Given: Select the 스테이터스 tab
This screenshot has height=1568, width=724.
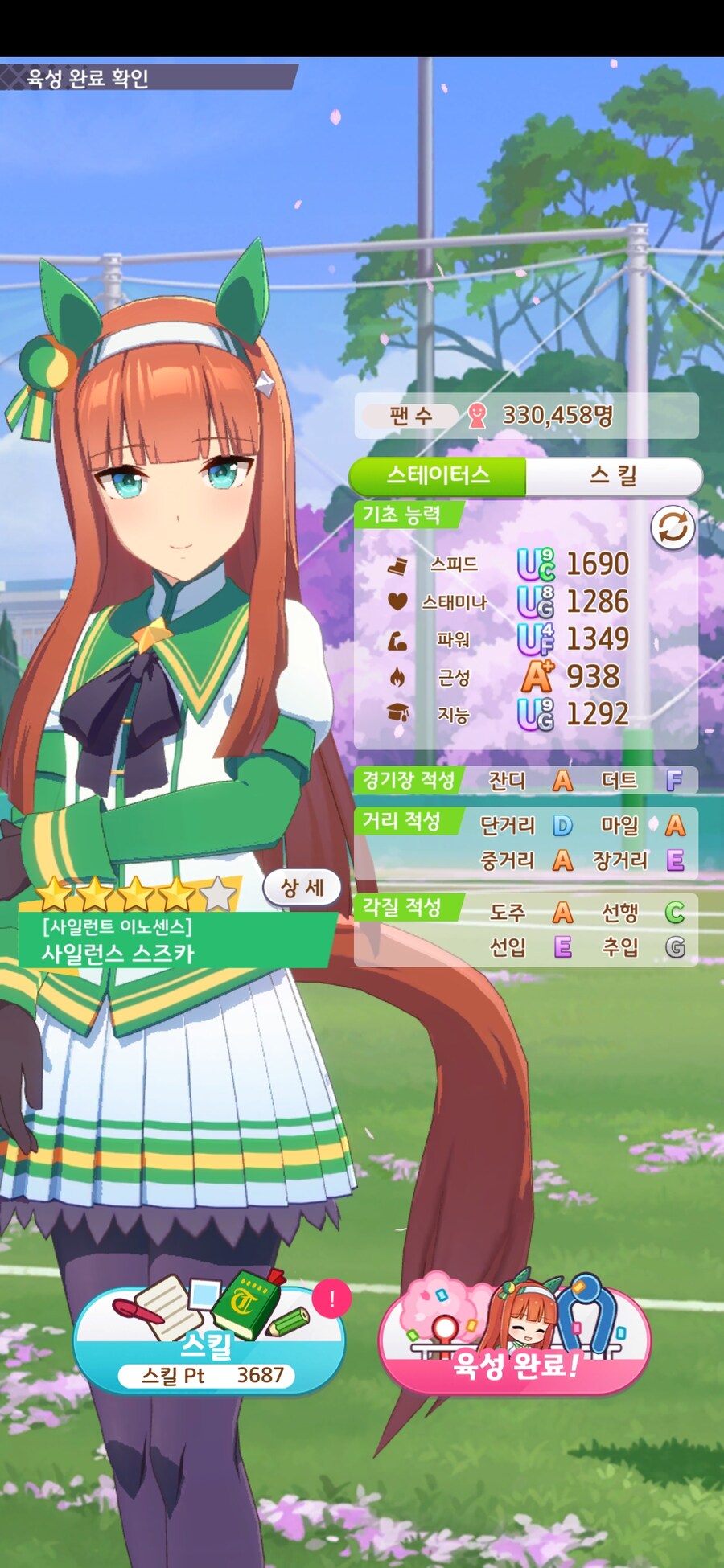Looking at the screenshot, I should pyautogui.click(x=438, y=475).
